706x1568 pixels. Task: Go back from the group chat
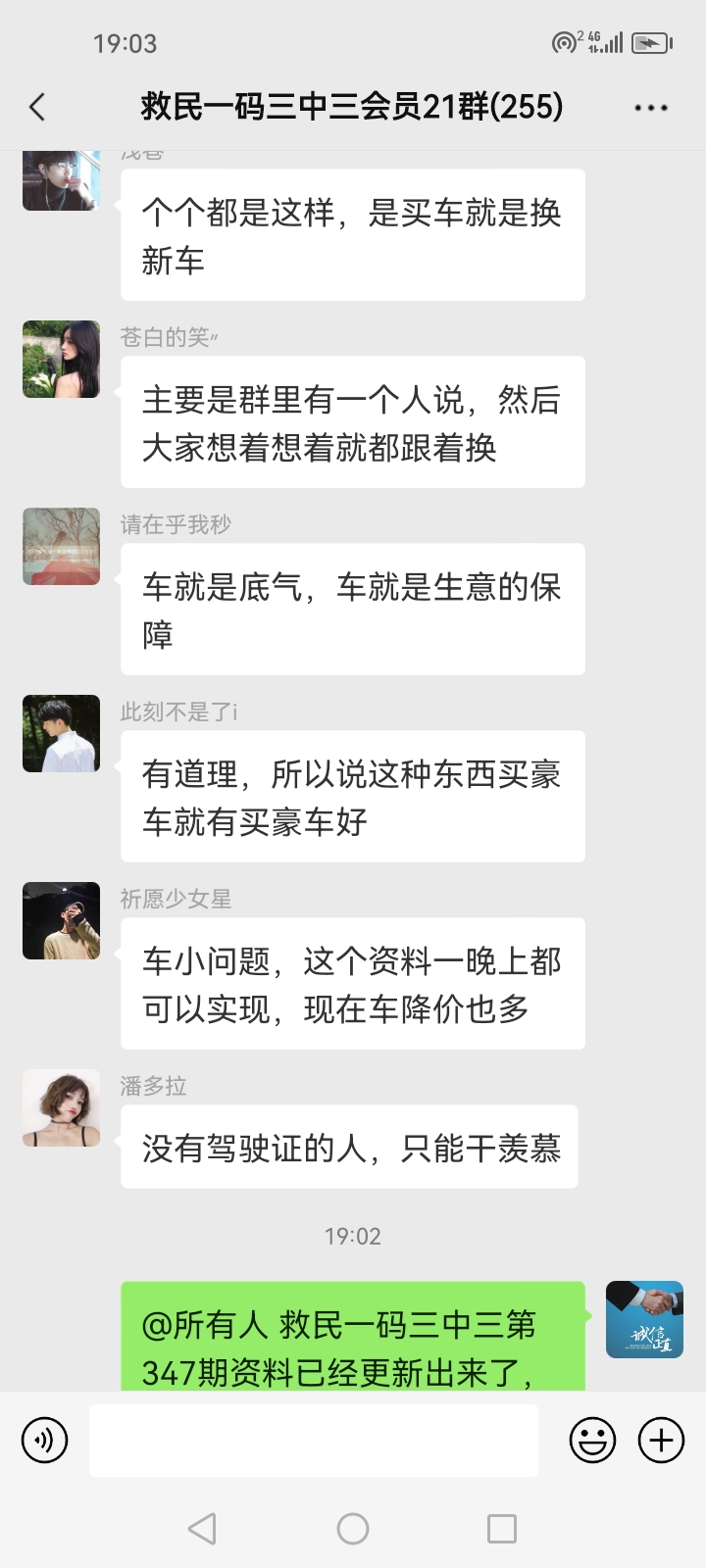[x=37, y=107]
